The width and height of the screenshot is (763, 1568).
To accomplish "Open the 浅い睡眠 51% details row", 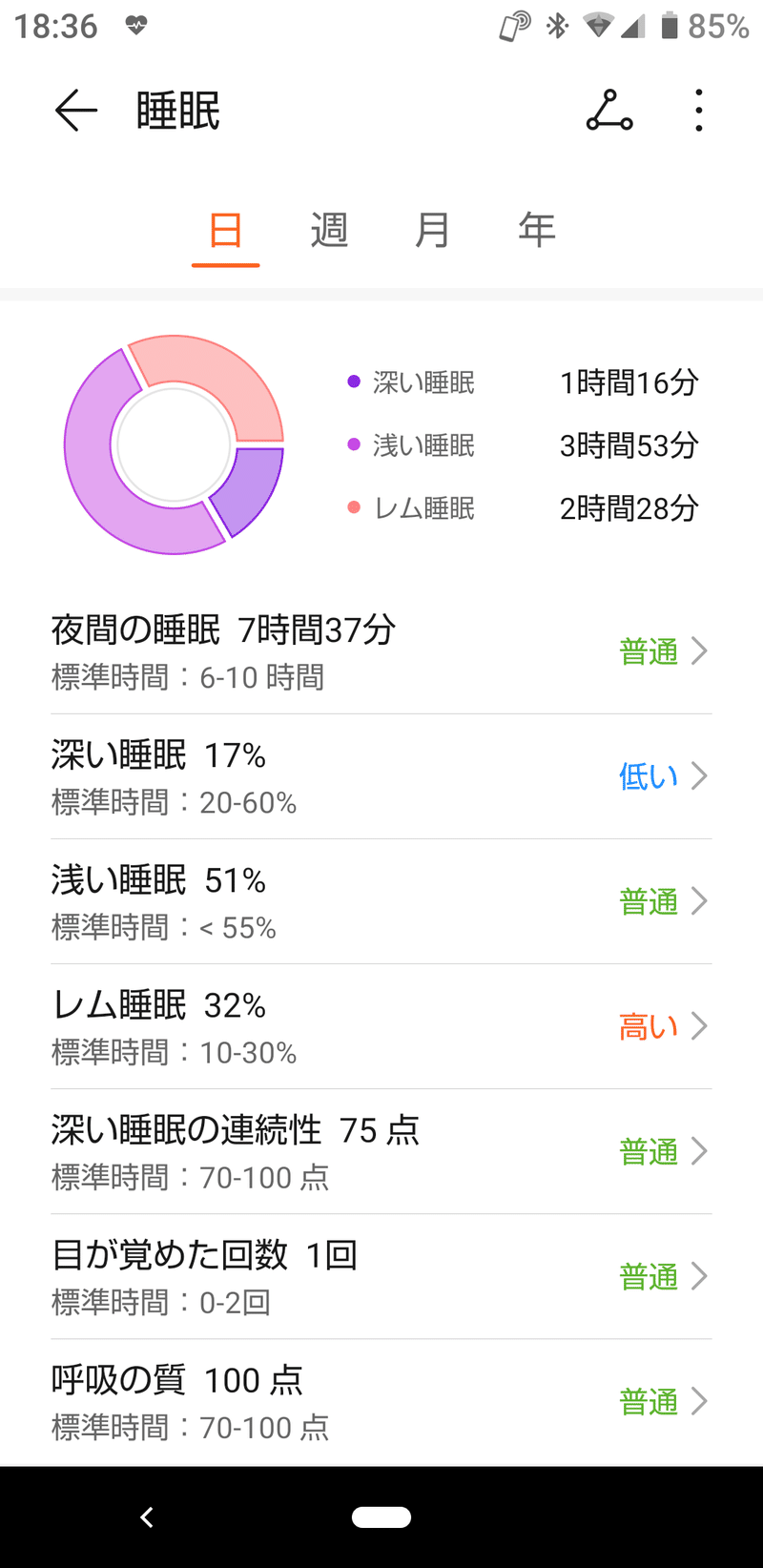I will [x=381, y=901].
